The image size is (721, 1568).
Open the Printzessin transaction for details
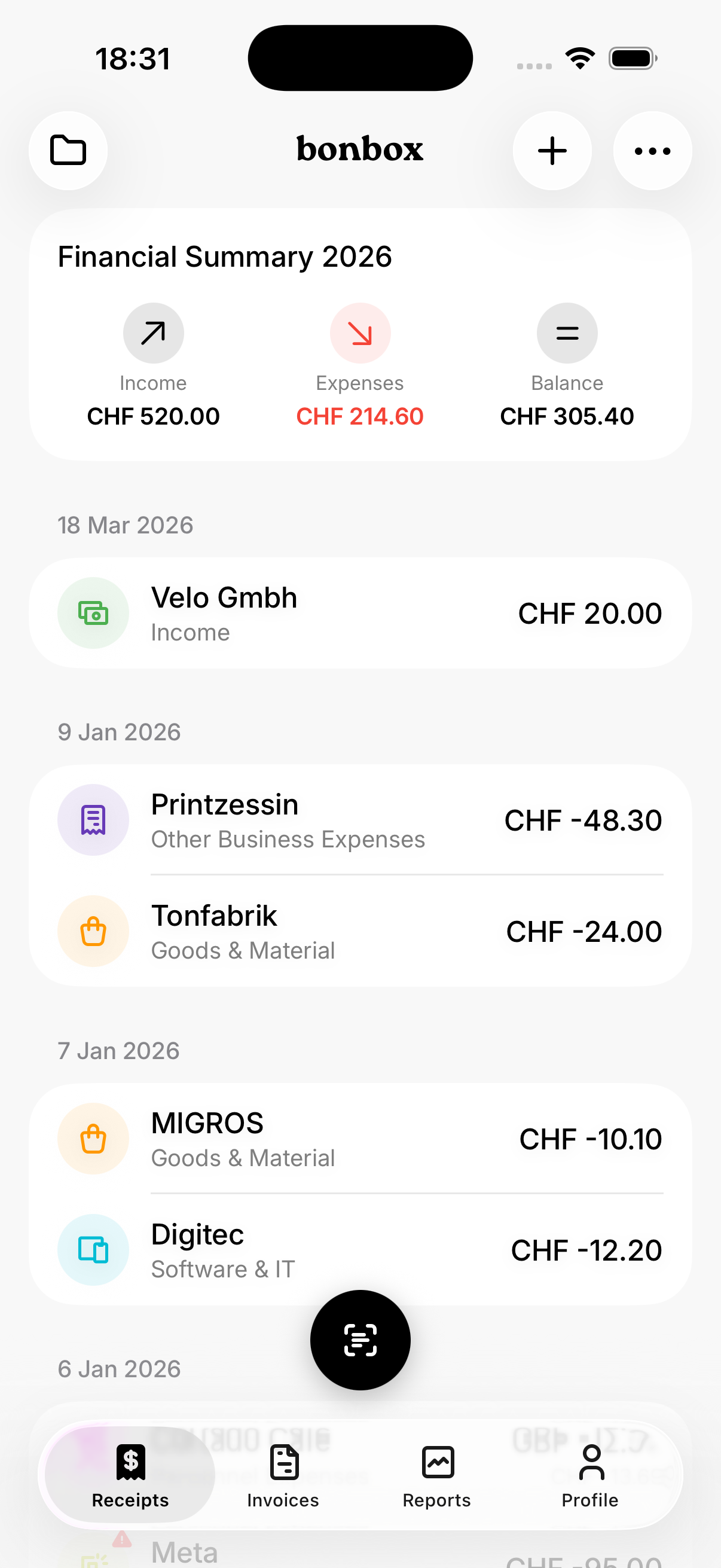(x=360, y=820)
